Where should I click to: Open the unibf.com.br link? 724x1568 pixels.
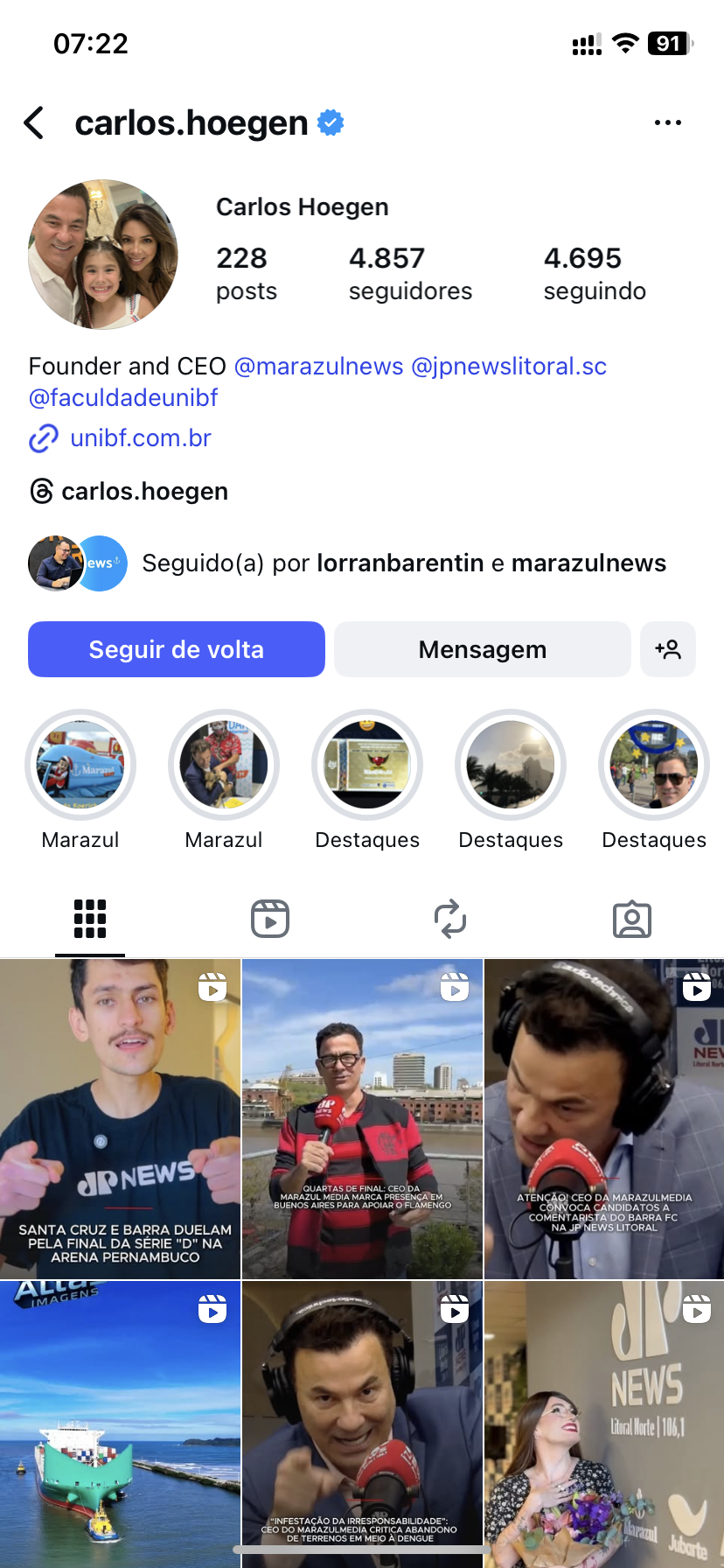(140, 437)
